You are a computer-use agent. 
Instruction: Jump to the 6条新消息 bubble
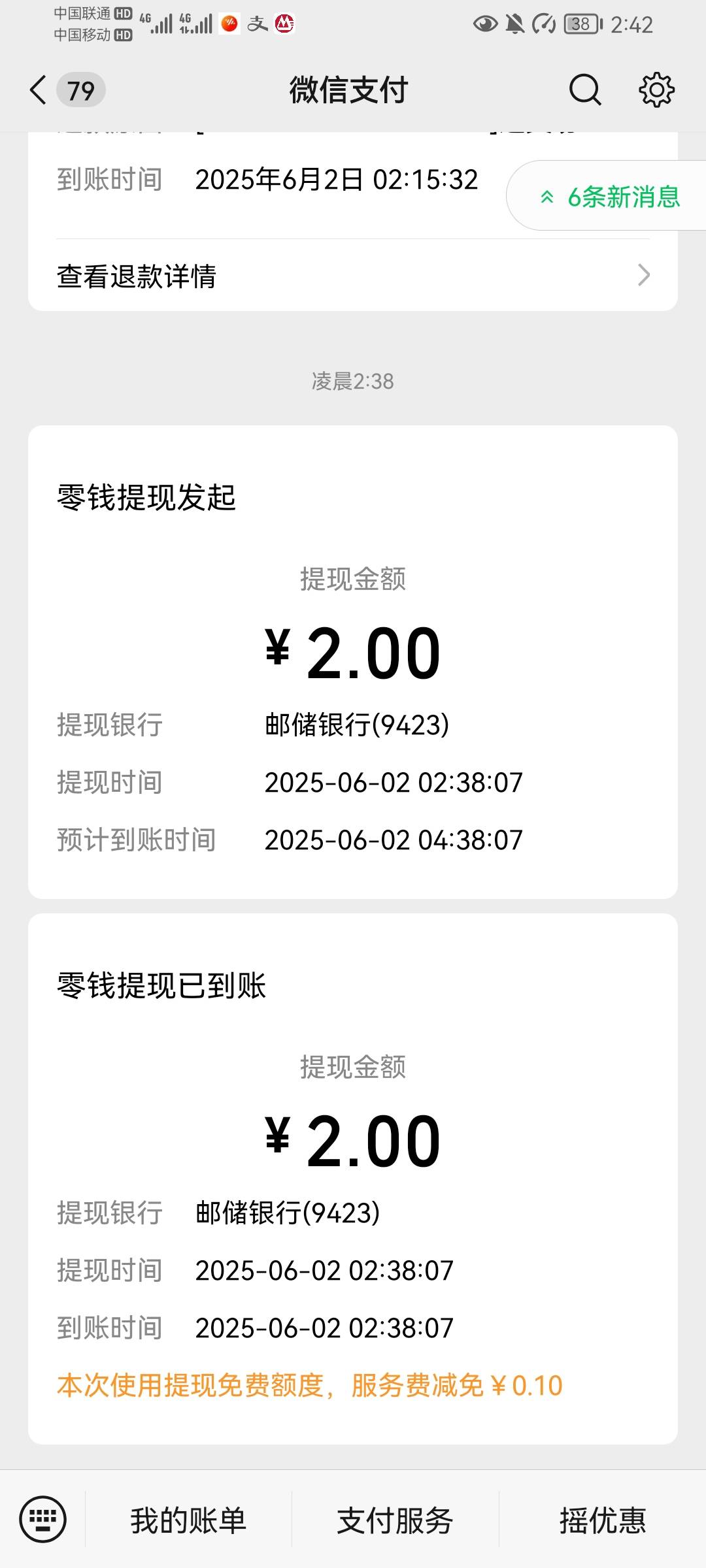[608, 196]
